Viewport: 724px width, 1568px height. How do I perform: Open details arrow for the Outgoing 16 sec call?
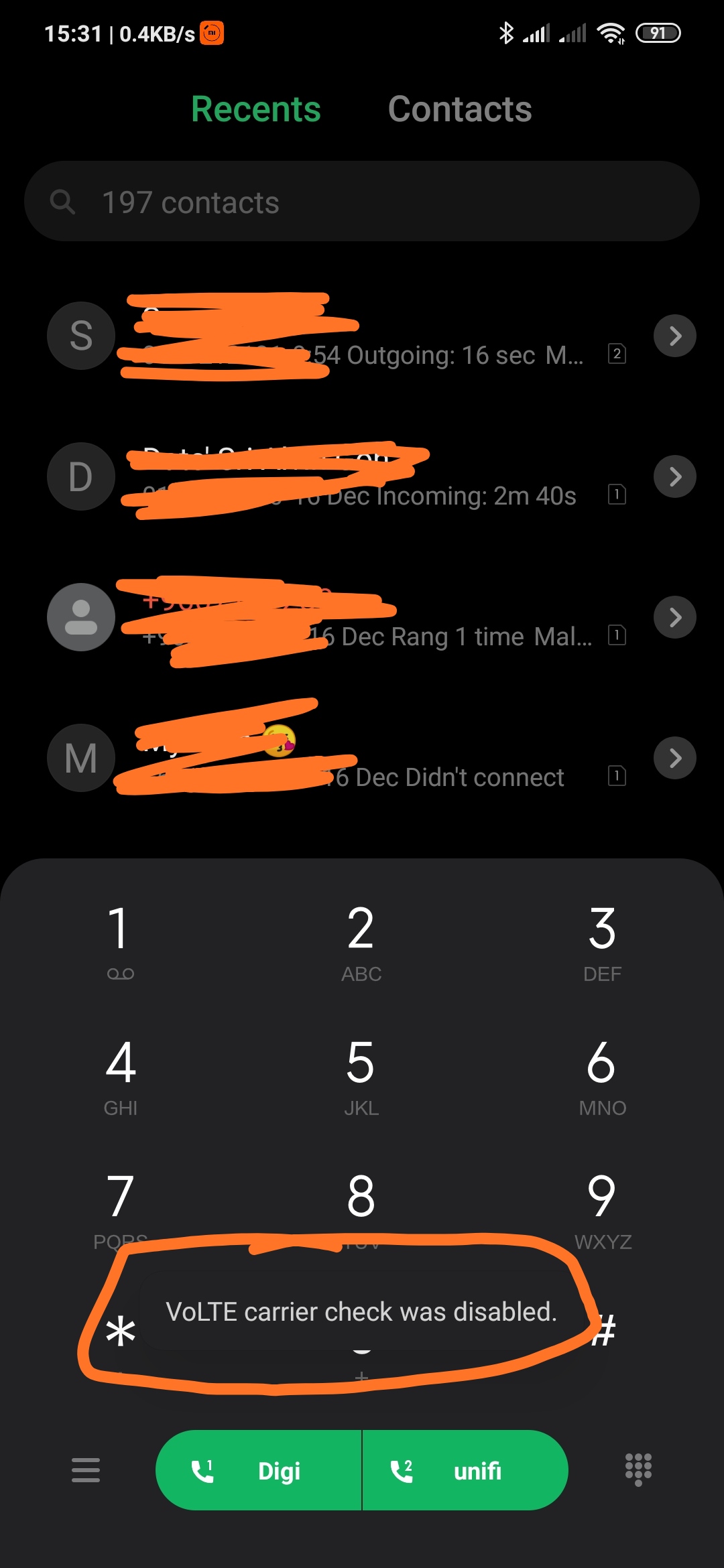point(675,336)
